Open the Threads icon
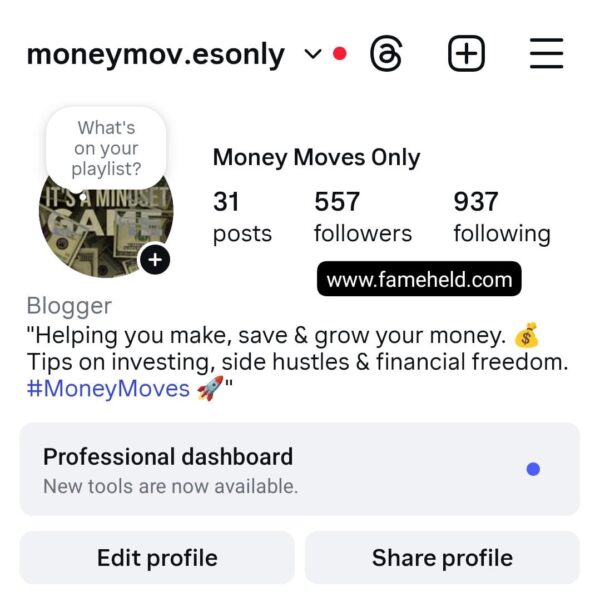This screenshot has width=600, height=597. [x=386, y=54]
